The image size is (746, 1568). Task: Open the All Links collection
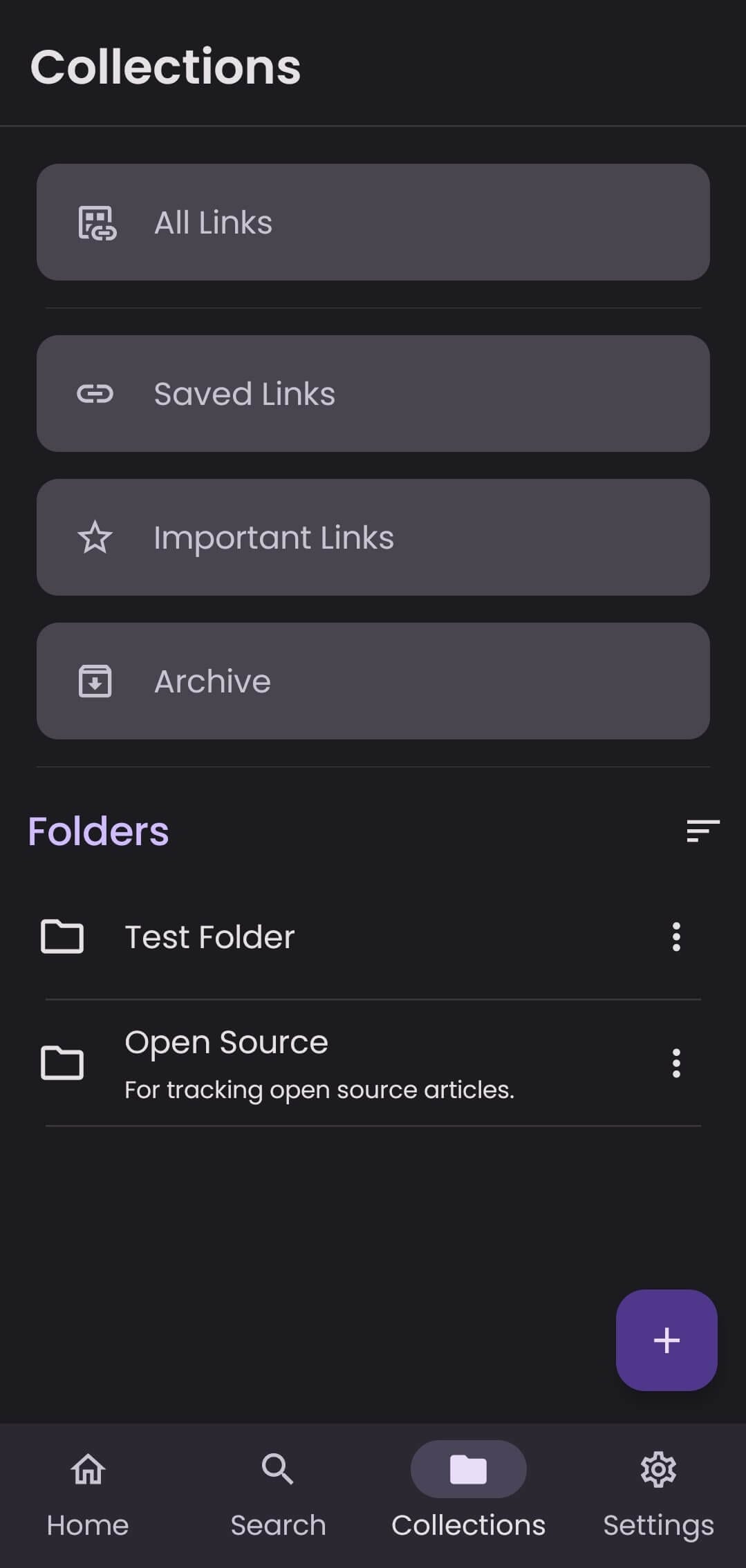[x=373, y=222]
